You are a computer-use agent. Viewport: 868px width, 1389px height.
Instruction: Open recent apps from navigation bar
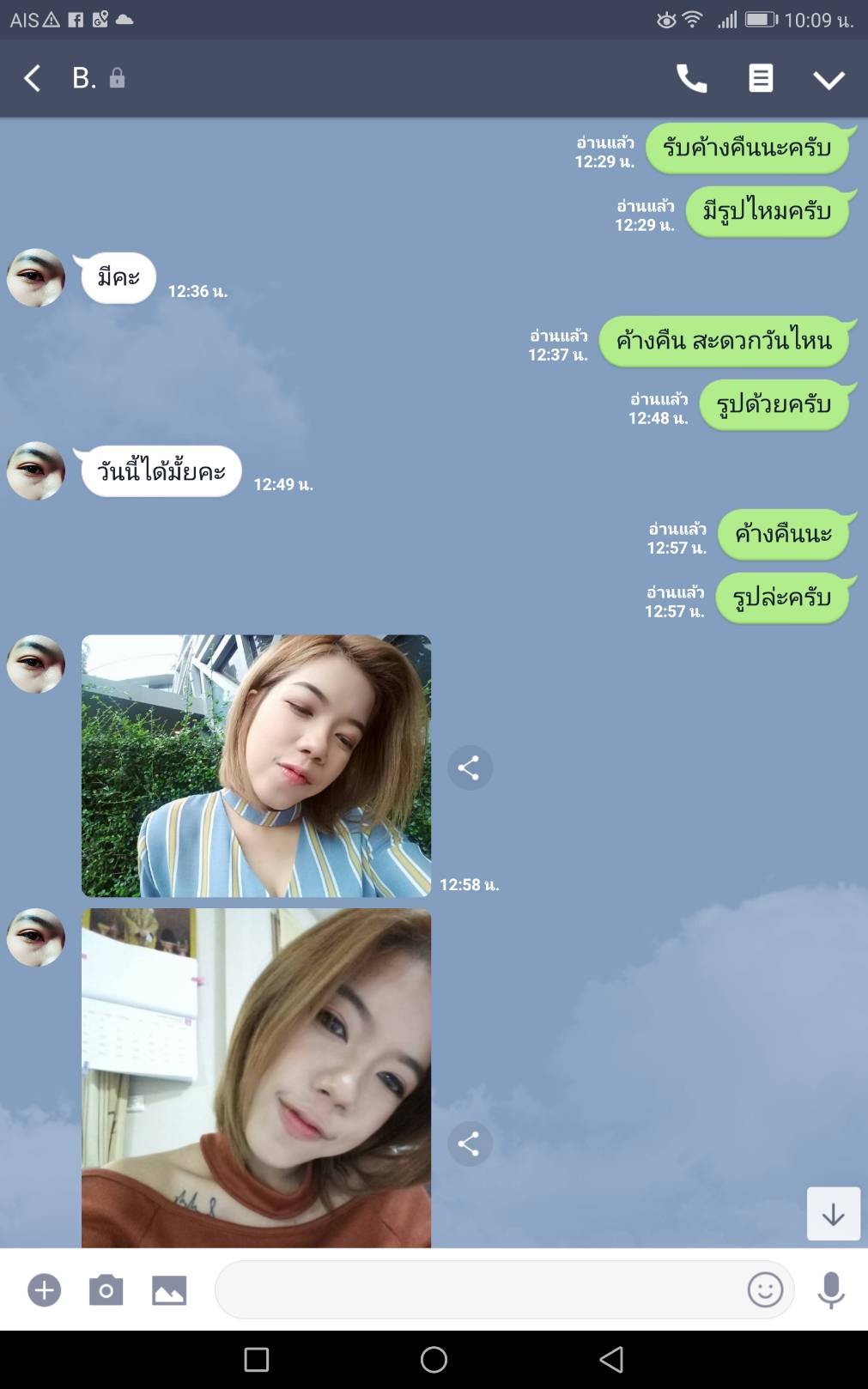coord(257,1359)
